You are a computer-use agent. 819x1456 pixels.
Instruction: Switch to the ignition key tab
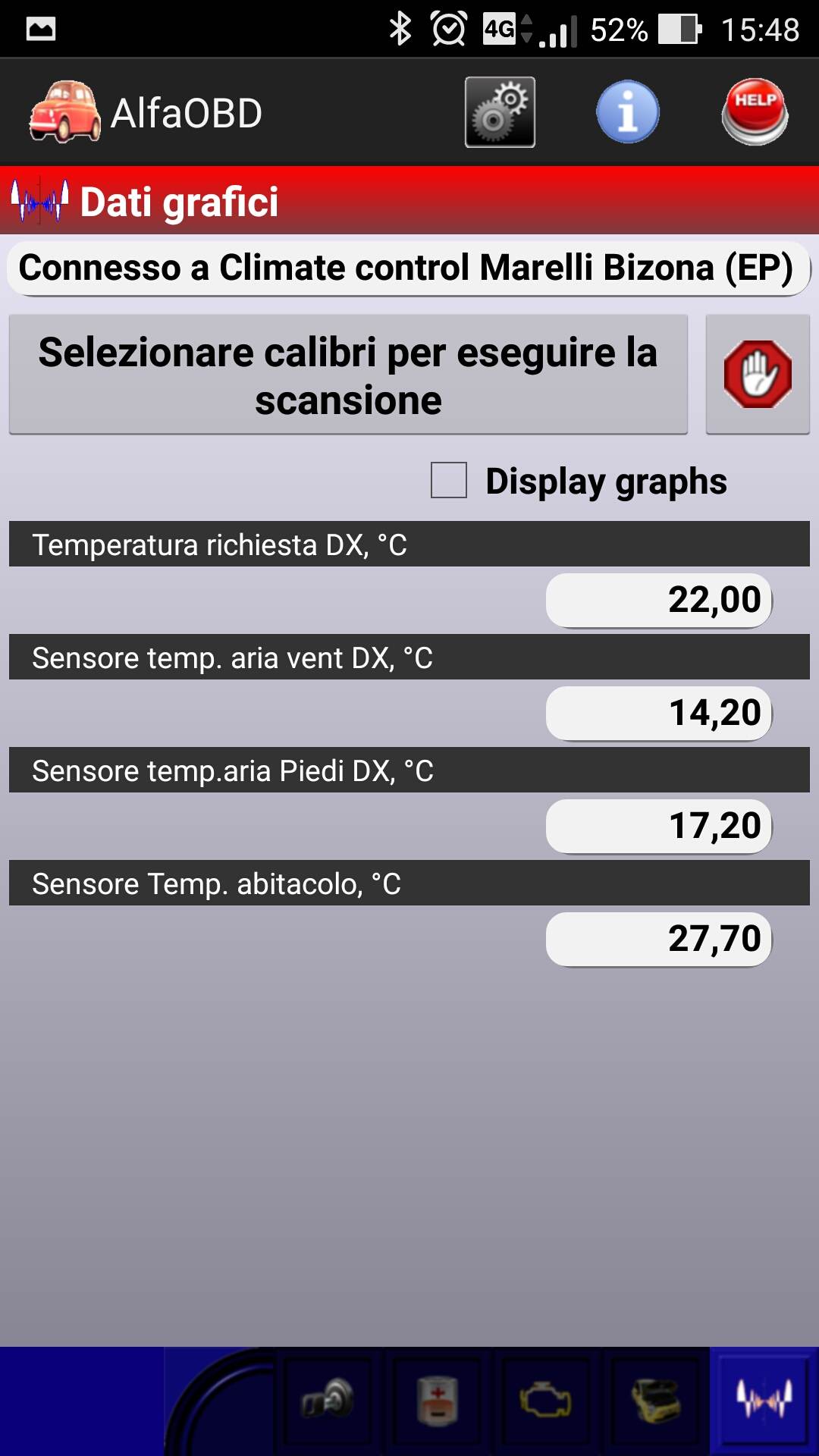pyautogui.click(x=328, y=1400)
